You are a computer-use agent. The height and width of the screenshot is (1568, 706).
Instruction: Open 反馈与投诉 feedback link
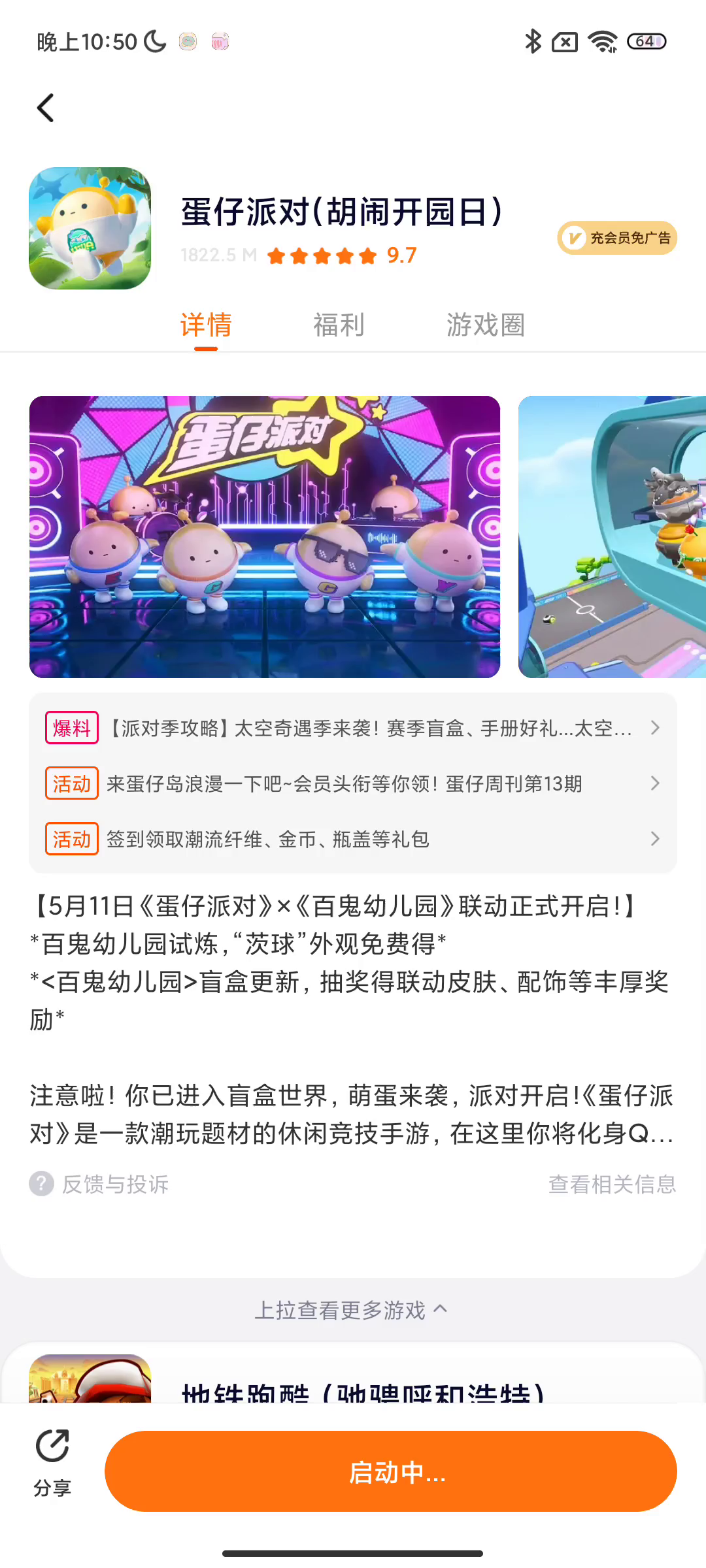(x=99, y=1184)
